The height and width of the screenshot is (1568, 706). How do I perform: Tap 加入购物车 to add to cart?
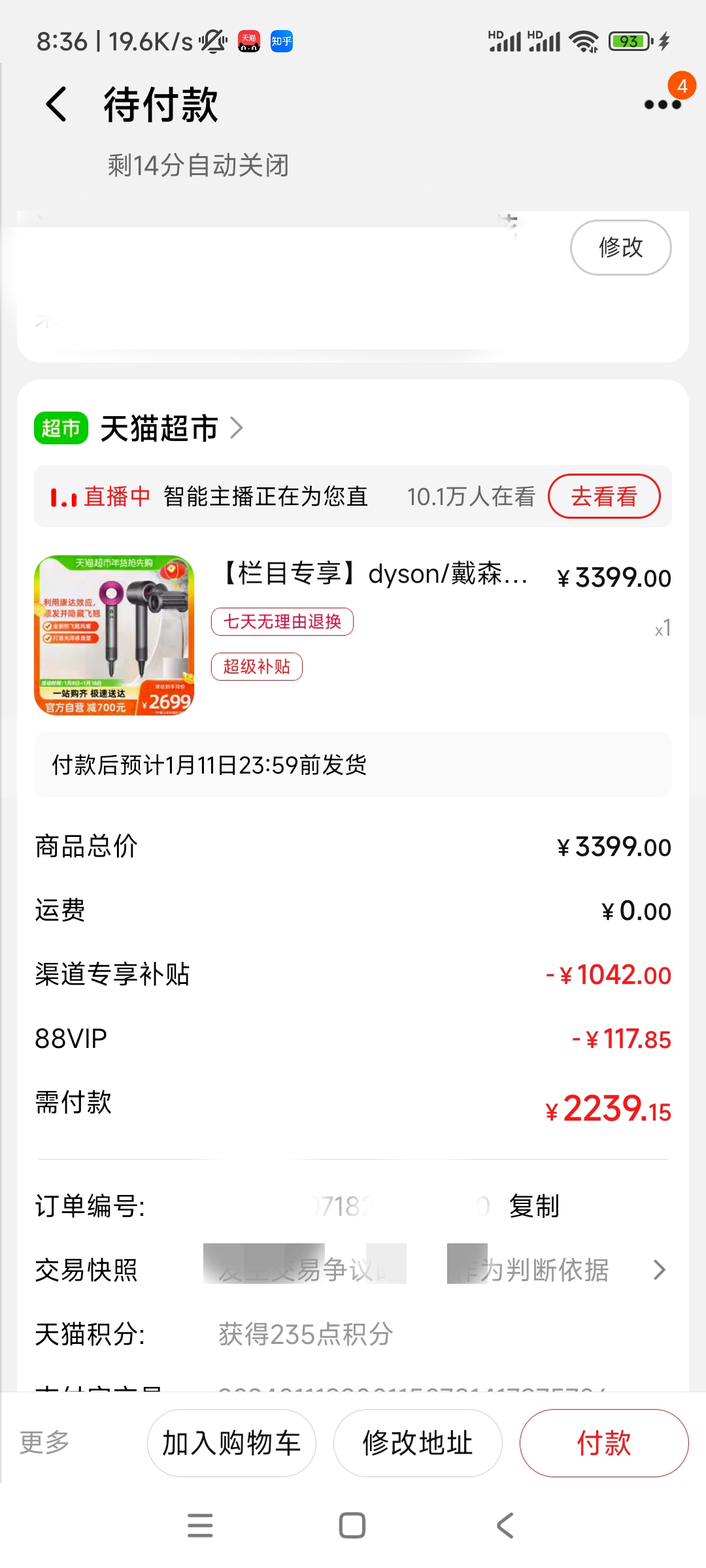pos(231,1443)
